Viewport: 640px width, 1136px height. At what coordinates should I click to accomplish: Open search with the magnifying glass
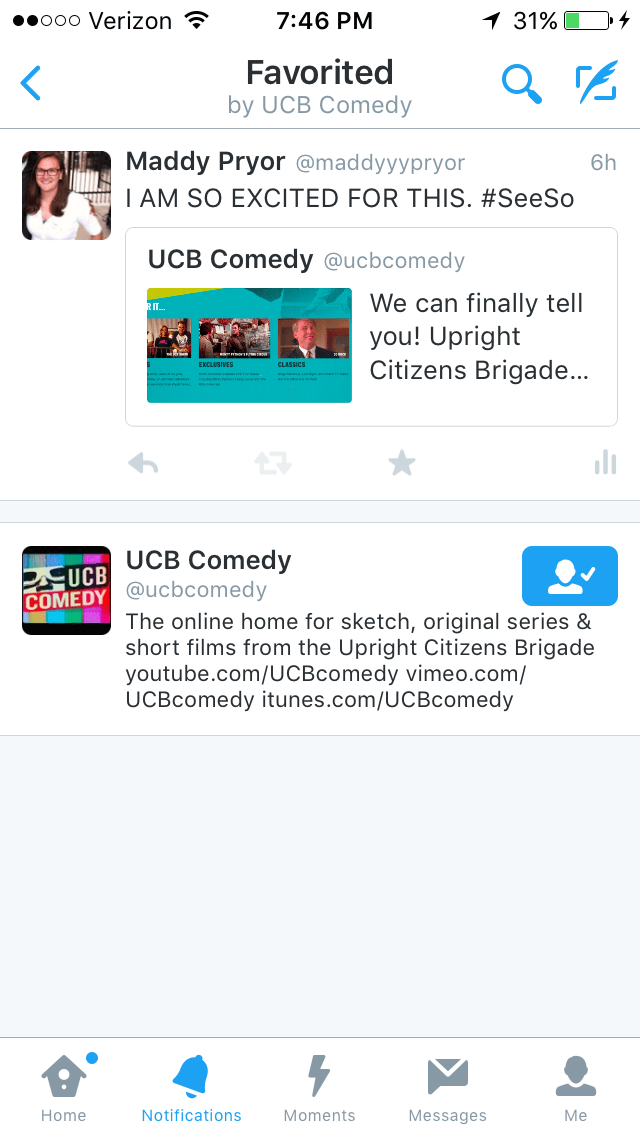click(x=521, y=84)
